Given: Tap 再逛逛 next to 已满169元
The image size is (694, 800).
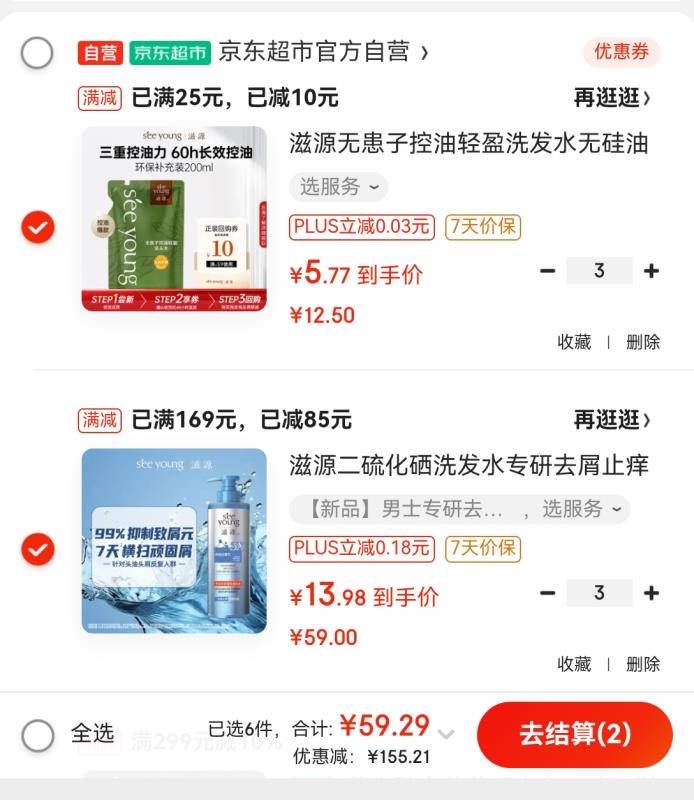Looking at the screenshot, I should pyautogui.click(x=611, y=420).
